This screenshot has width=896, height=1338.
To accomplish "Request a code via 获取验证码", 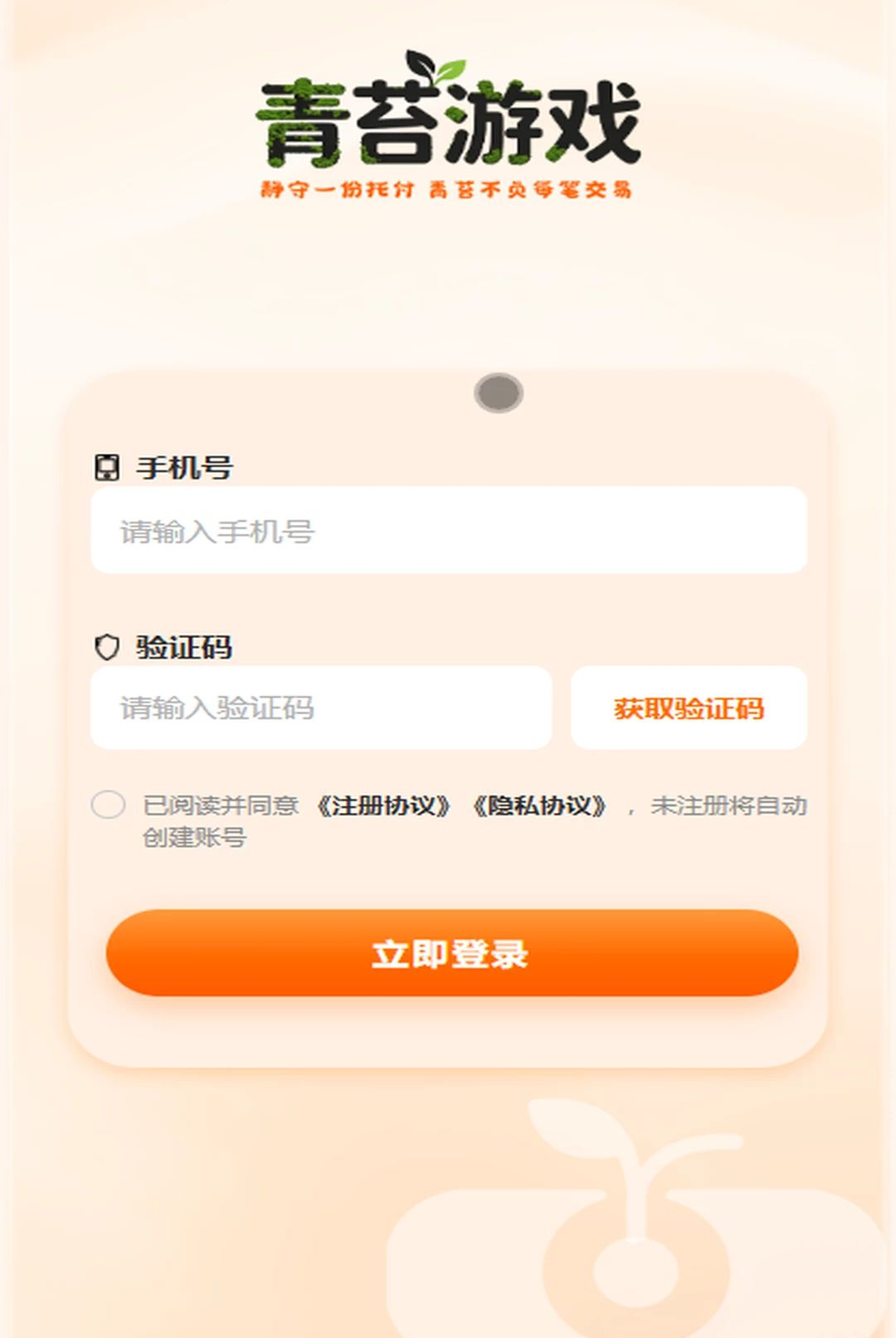I will pos(689,708).
